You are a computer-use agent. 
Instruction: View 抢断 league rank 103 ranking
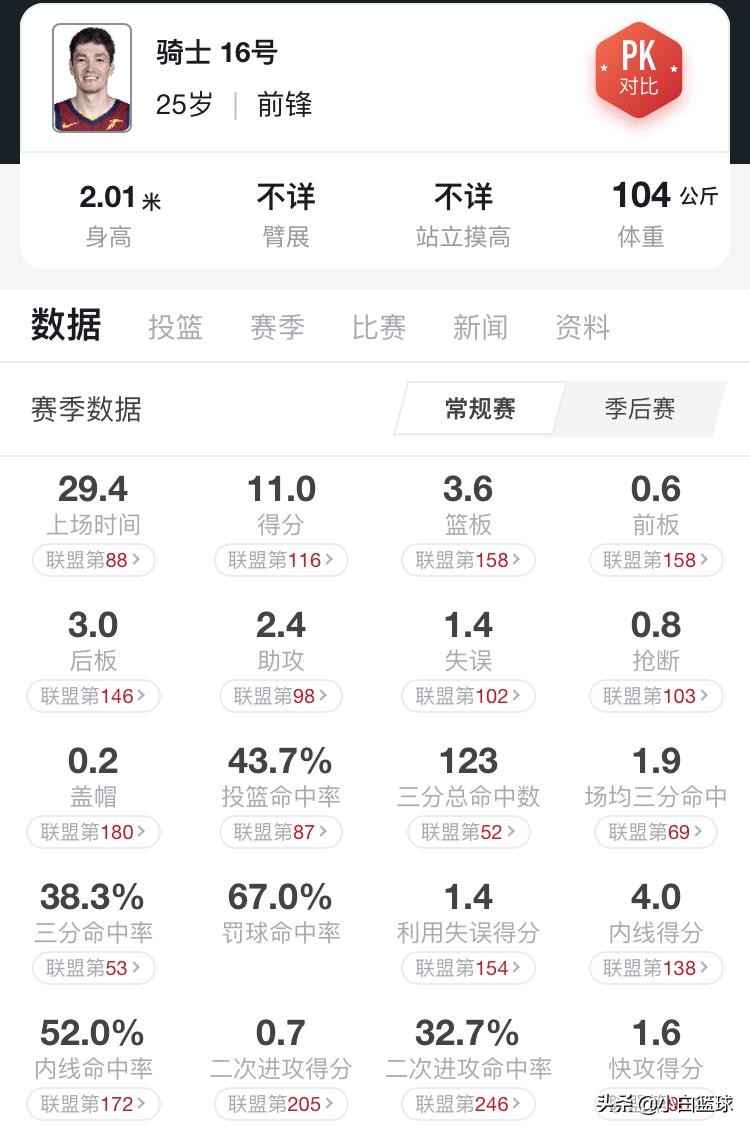tap(656, 696)
